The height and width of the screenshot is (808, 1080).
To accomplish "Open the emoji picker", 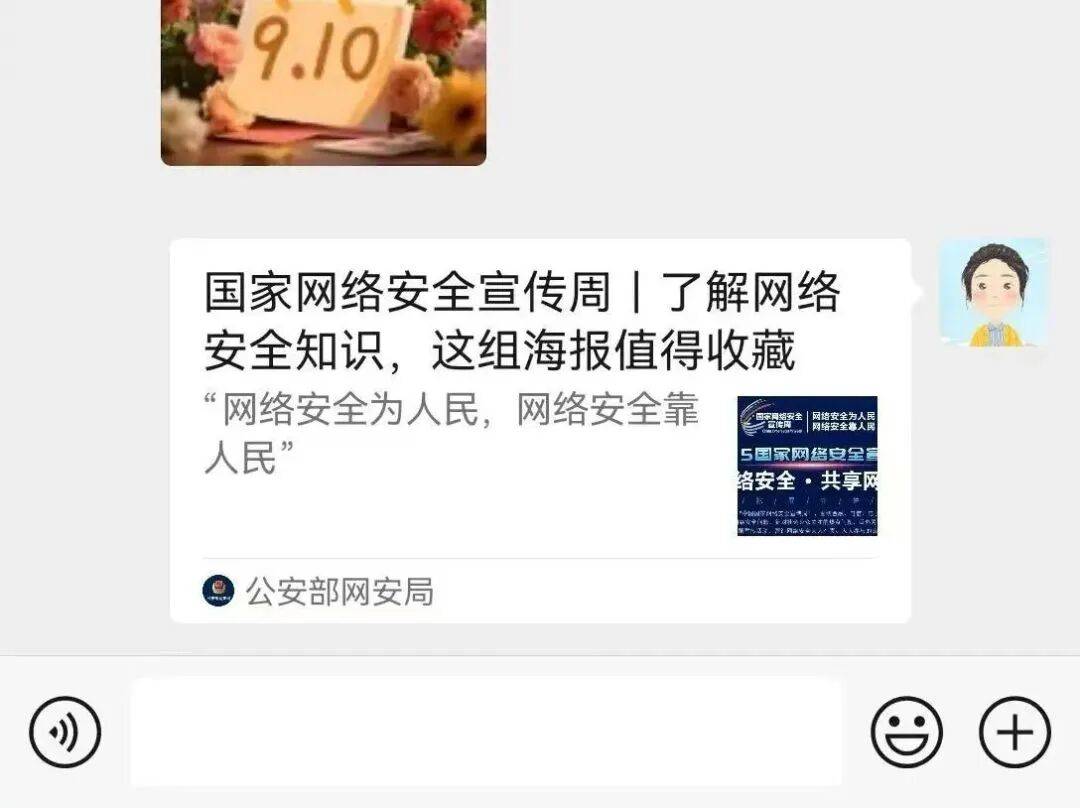I will [906, 732].
